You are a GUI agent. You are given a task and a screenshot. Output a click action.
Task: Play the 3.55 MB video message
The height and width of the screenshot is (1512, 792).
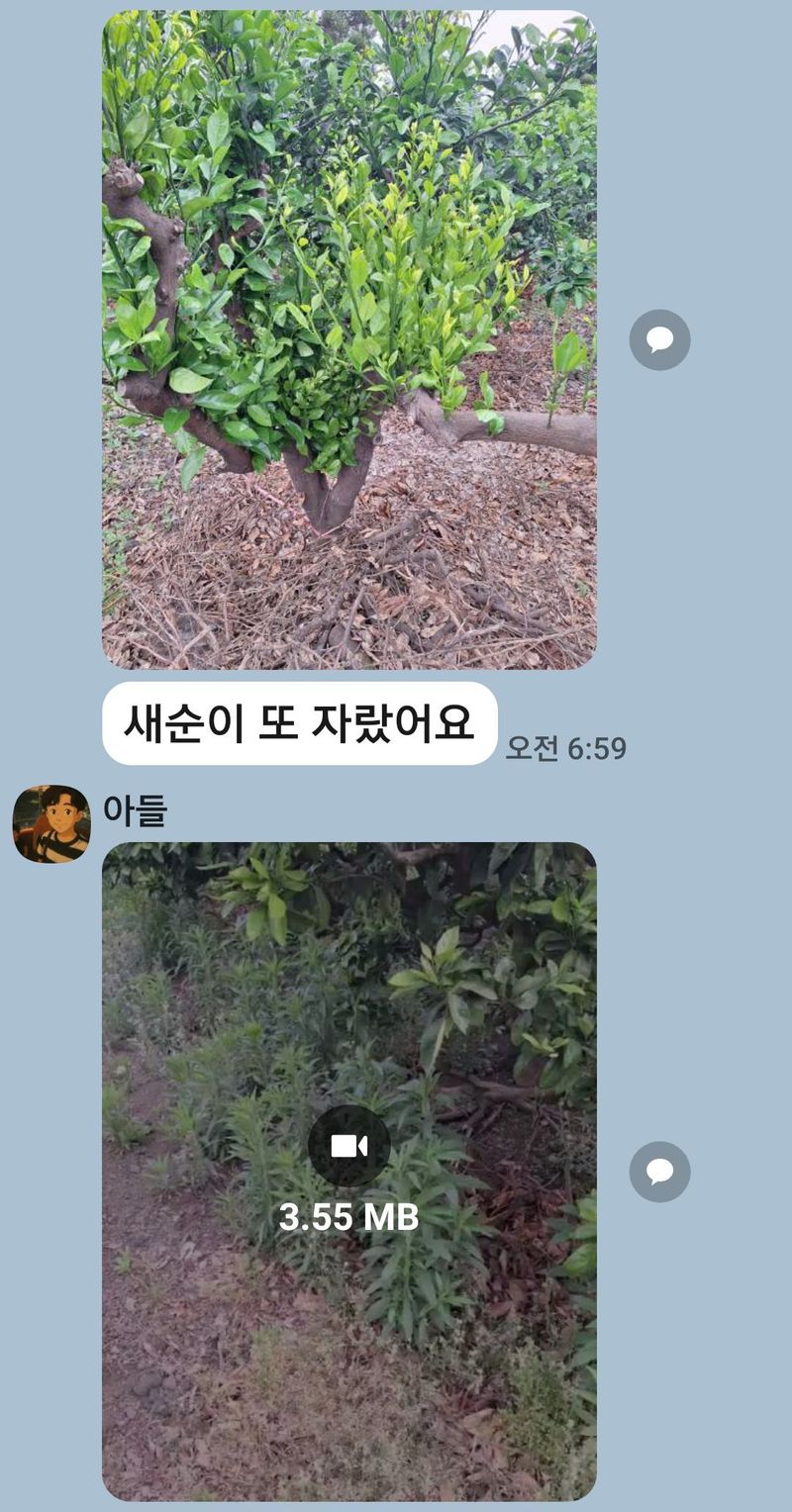point(348,1147)
